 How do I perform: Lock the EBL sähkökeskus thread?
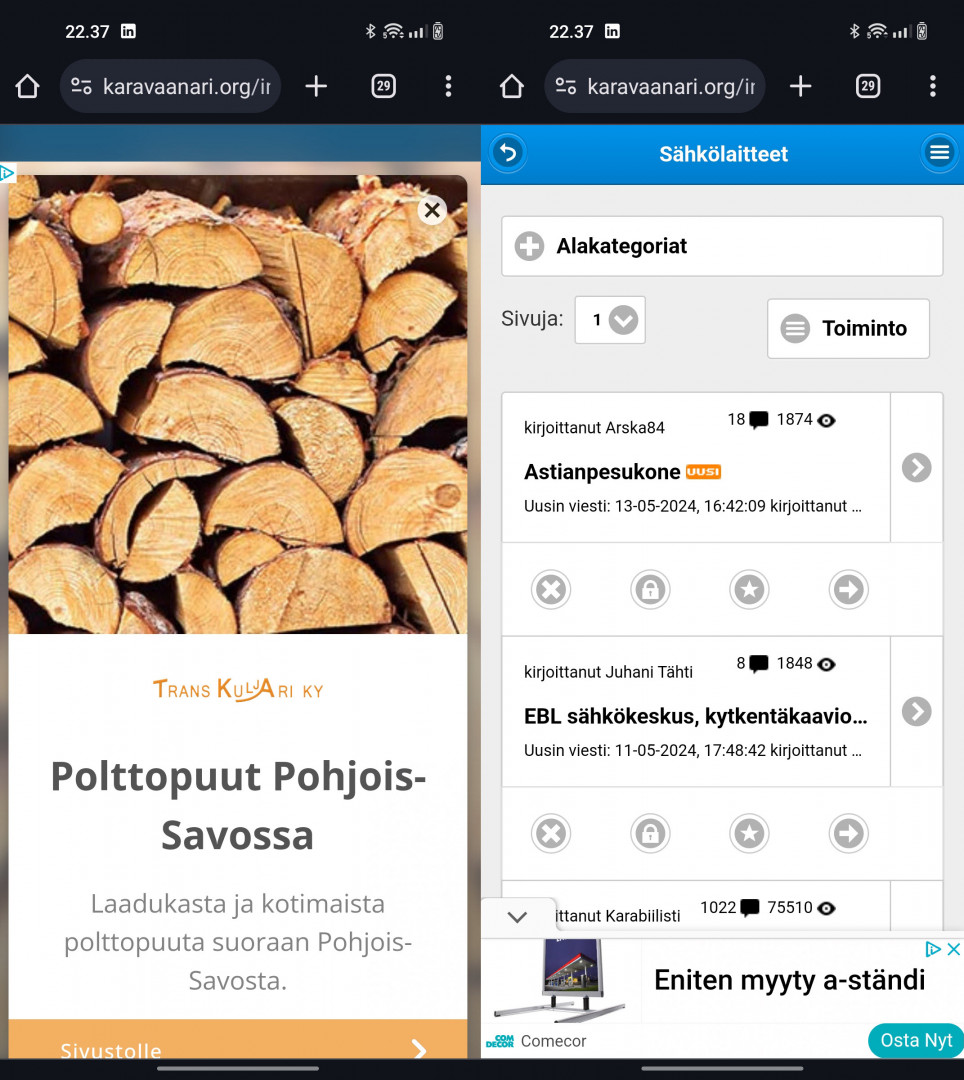(x=650, y=833)
